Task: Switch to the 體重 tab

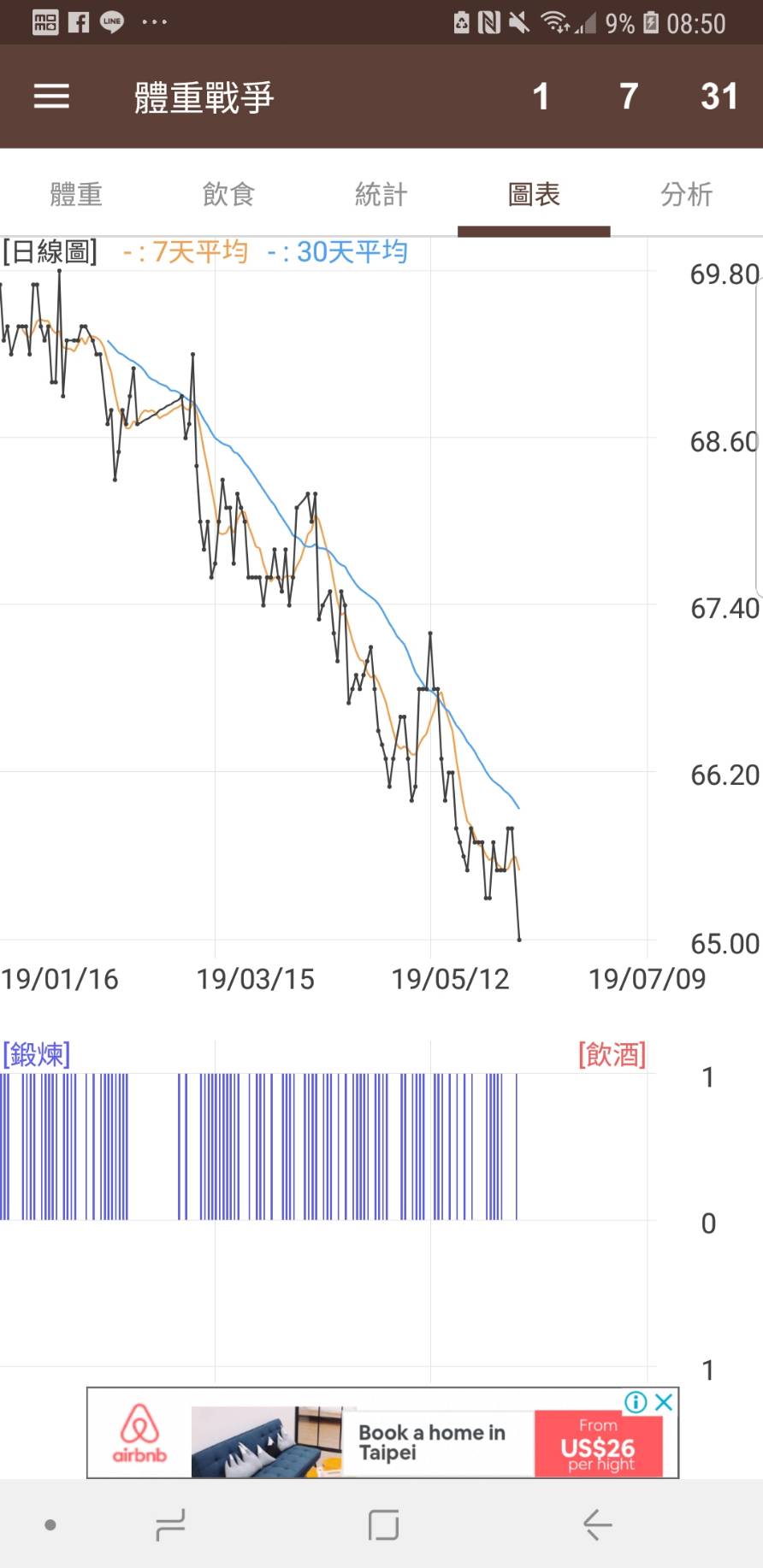Action: click(76, 194)
